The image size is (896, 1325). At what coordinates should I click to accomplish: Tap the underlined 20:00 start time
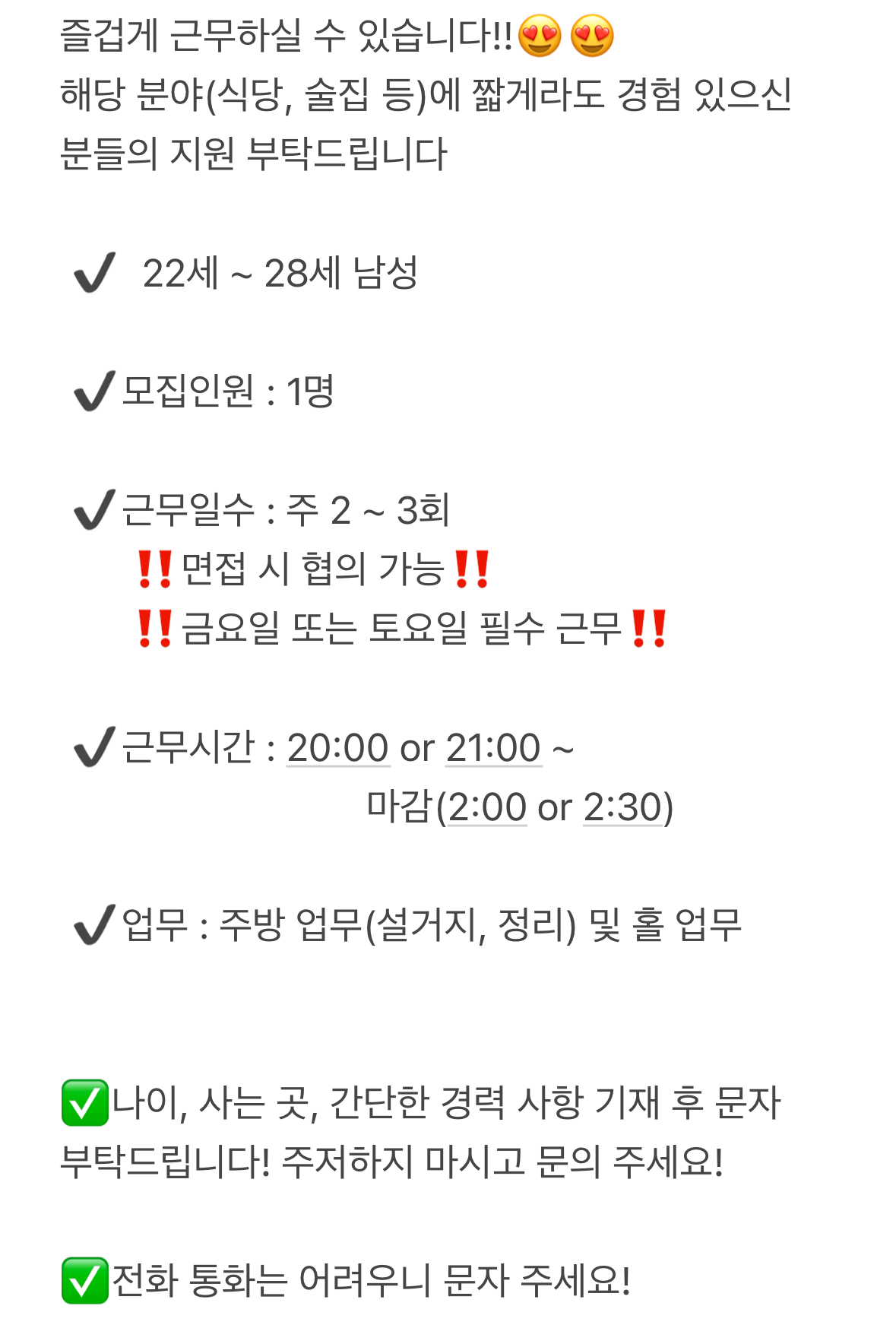pos(337,748)
